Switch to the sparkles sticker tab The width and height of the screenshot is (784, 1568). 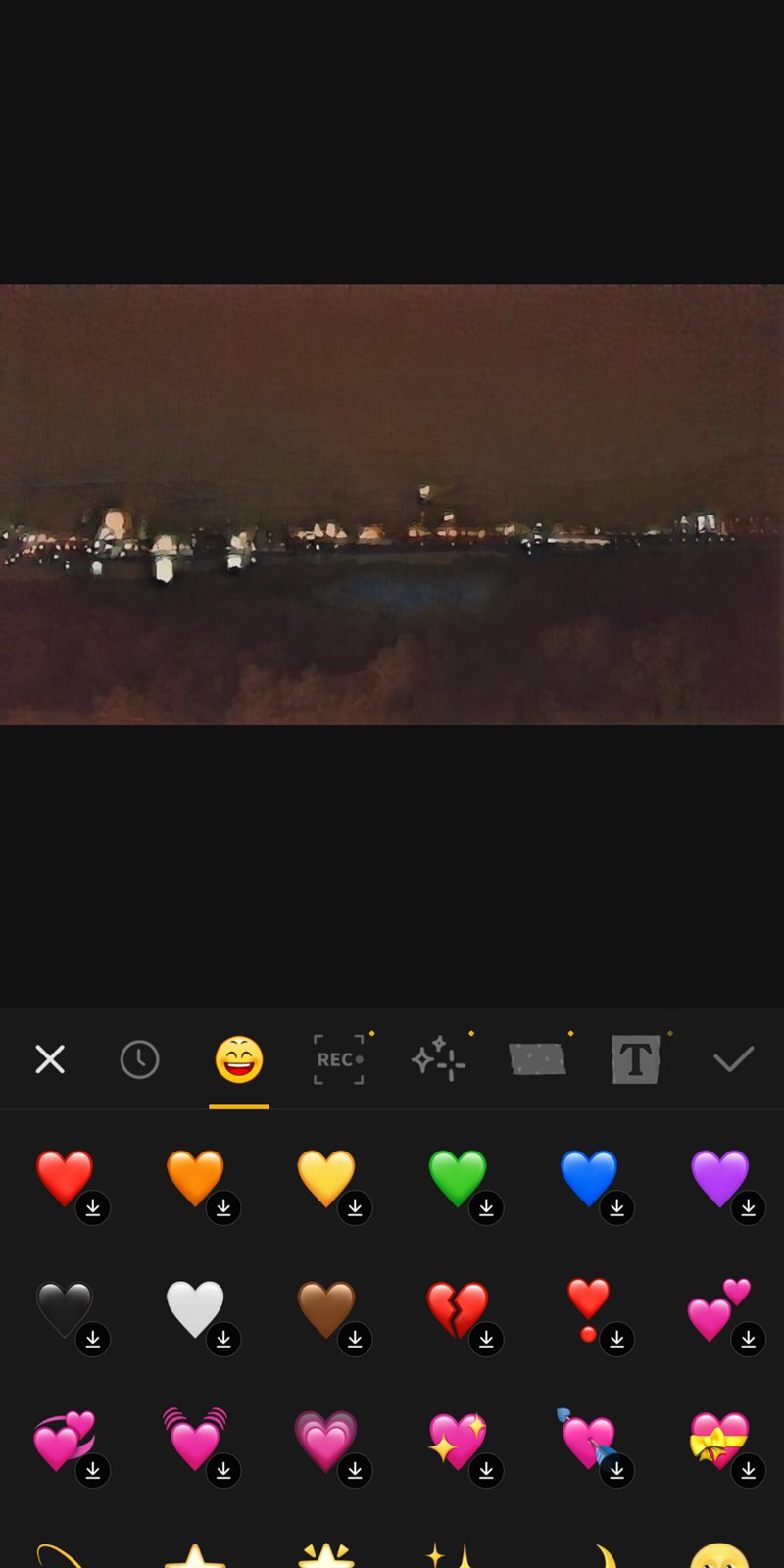[437, 1059]
